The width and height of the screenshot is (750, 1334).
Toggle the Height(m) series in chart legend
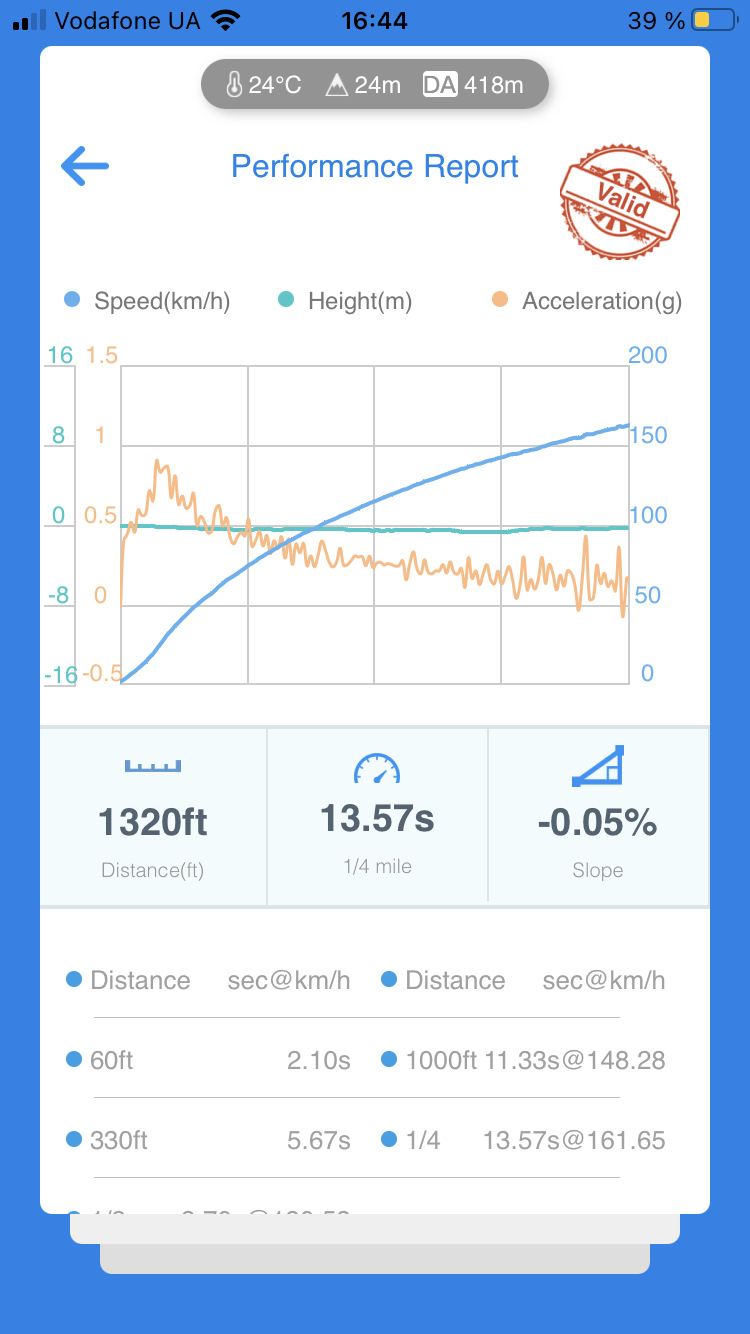click(345, 301)
